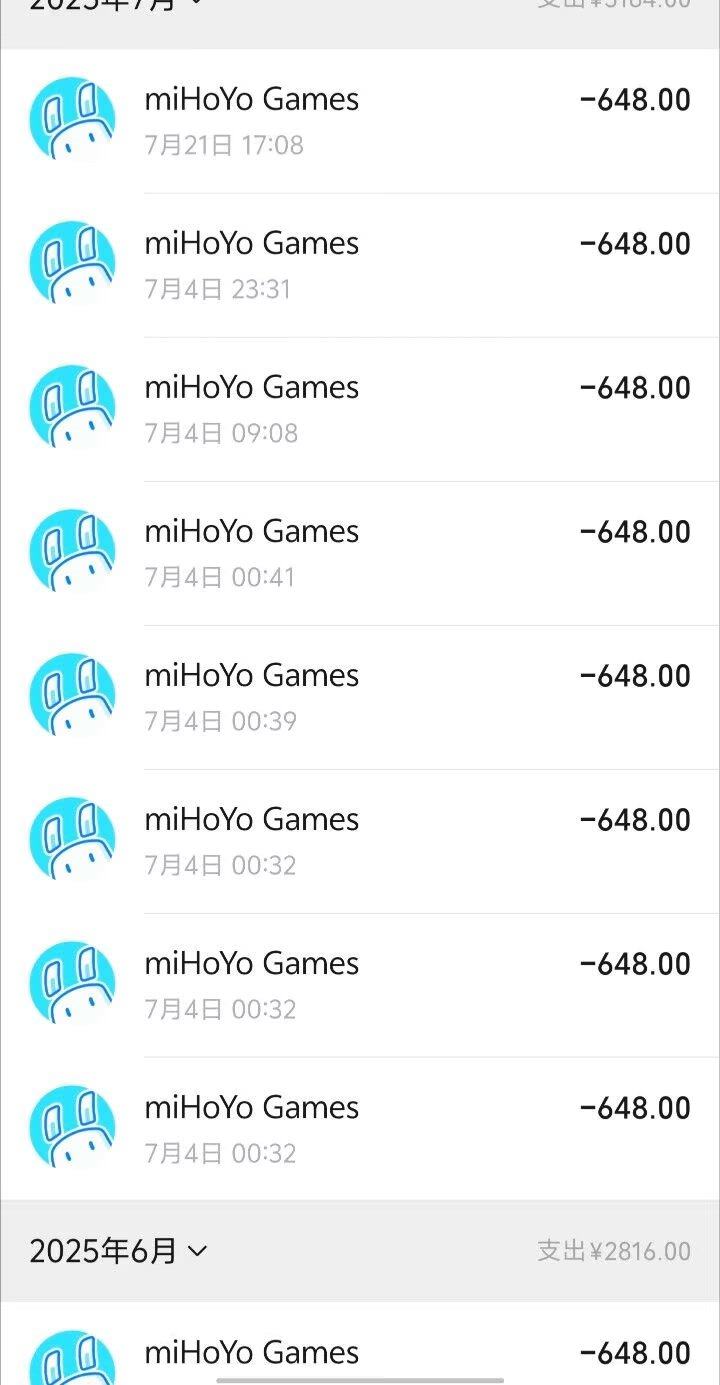Open the miHoYo Games payment from 7月21日 17:08
Image resolution: width=720 pixels, height=1385 pixels.
[360, 121]
